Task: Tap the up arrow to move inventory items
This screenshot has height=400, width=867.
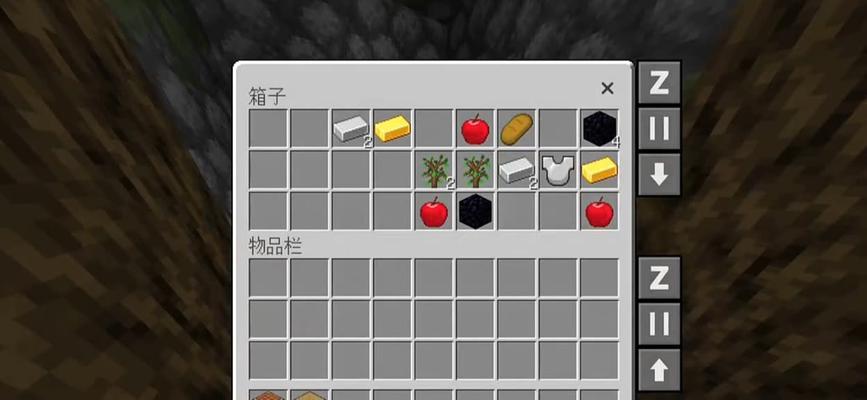Action: tap(658, 368)
